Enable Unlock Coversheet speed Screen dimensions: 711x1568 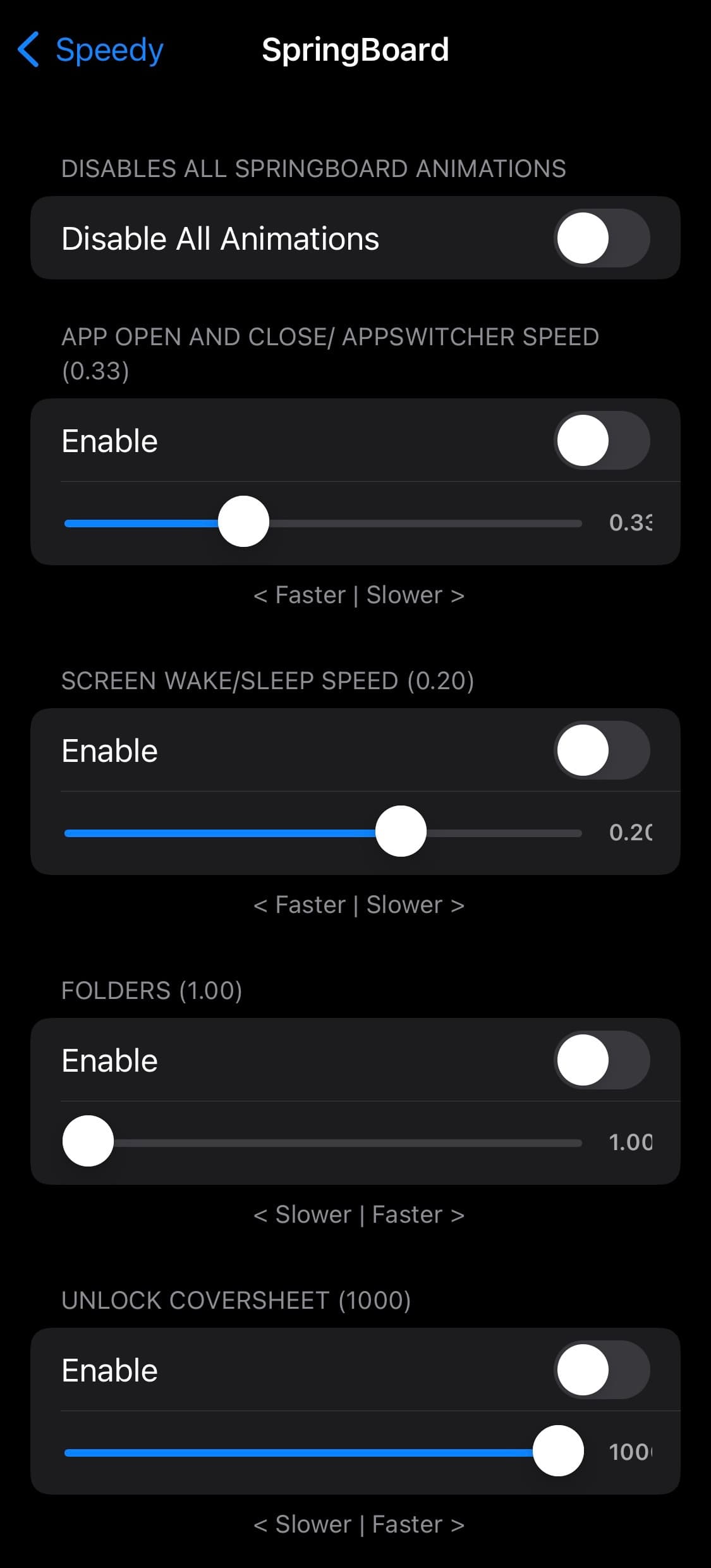pos(602,1370)
